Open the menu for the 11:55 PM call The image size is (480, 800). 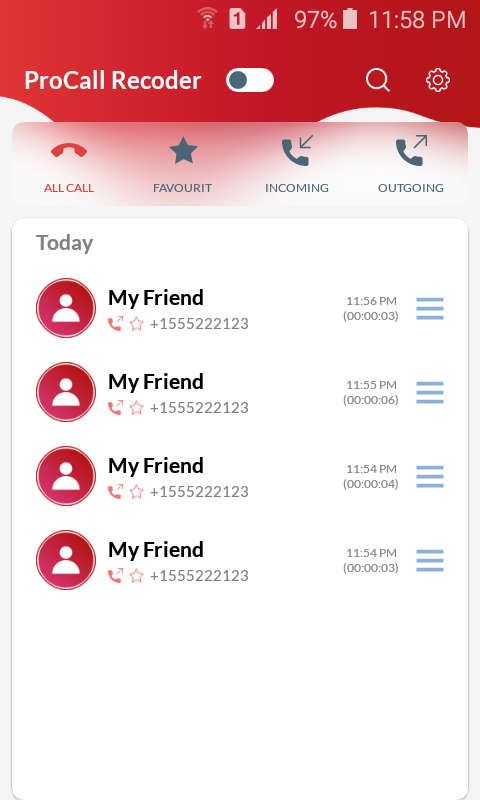click(x=430, y=392)
